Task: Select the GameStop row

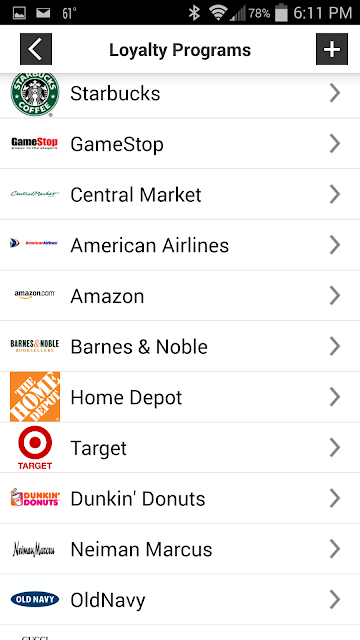Action: tap(180, 144)
